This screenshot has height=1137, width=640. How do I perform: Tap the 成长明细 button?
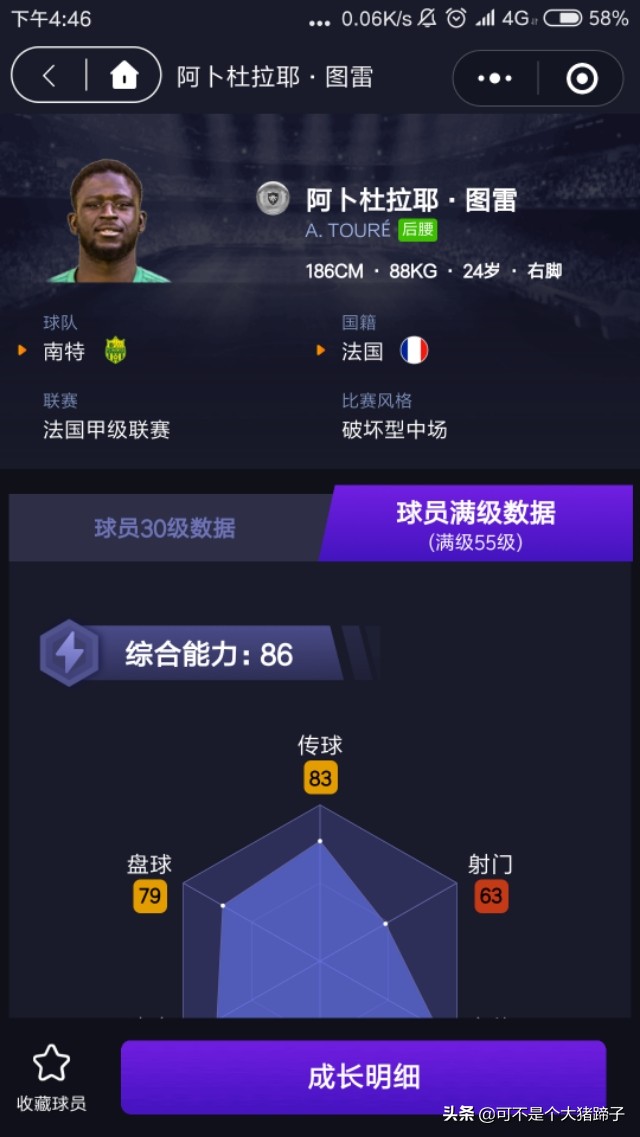click(x=363, y=1077)
